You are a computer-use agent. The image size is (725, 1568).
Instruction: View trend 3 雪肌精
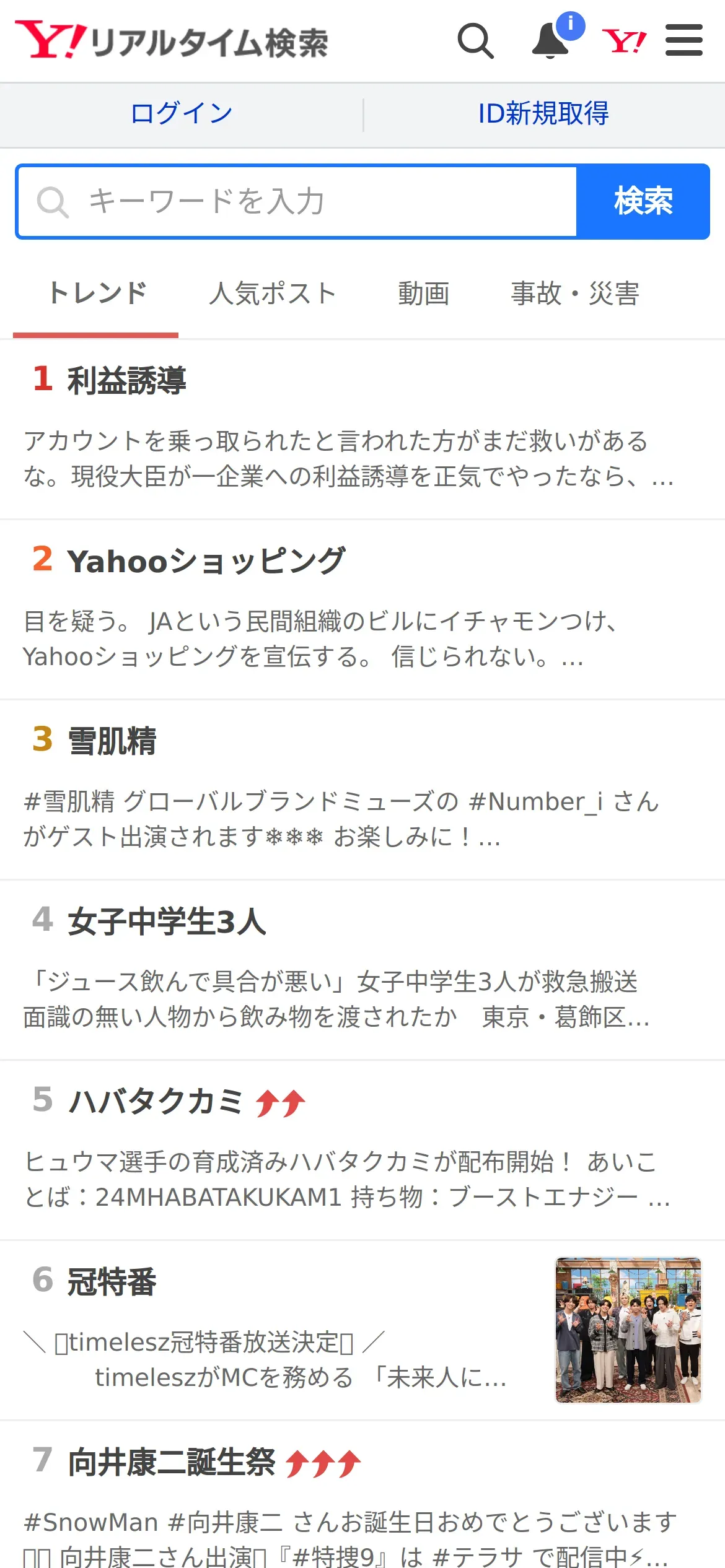[x=112, y=741]
